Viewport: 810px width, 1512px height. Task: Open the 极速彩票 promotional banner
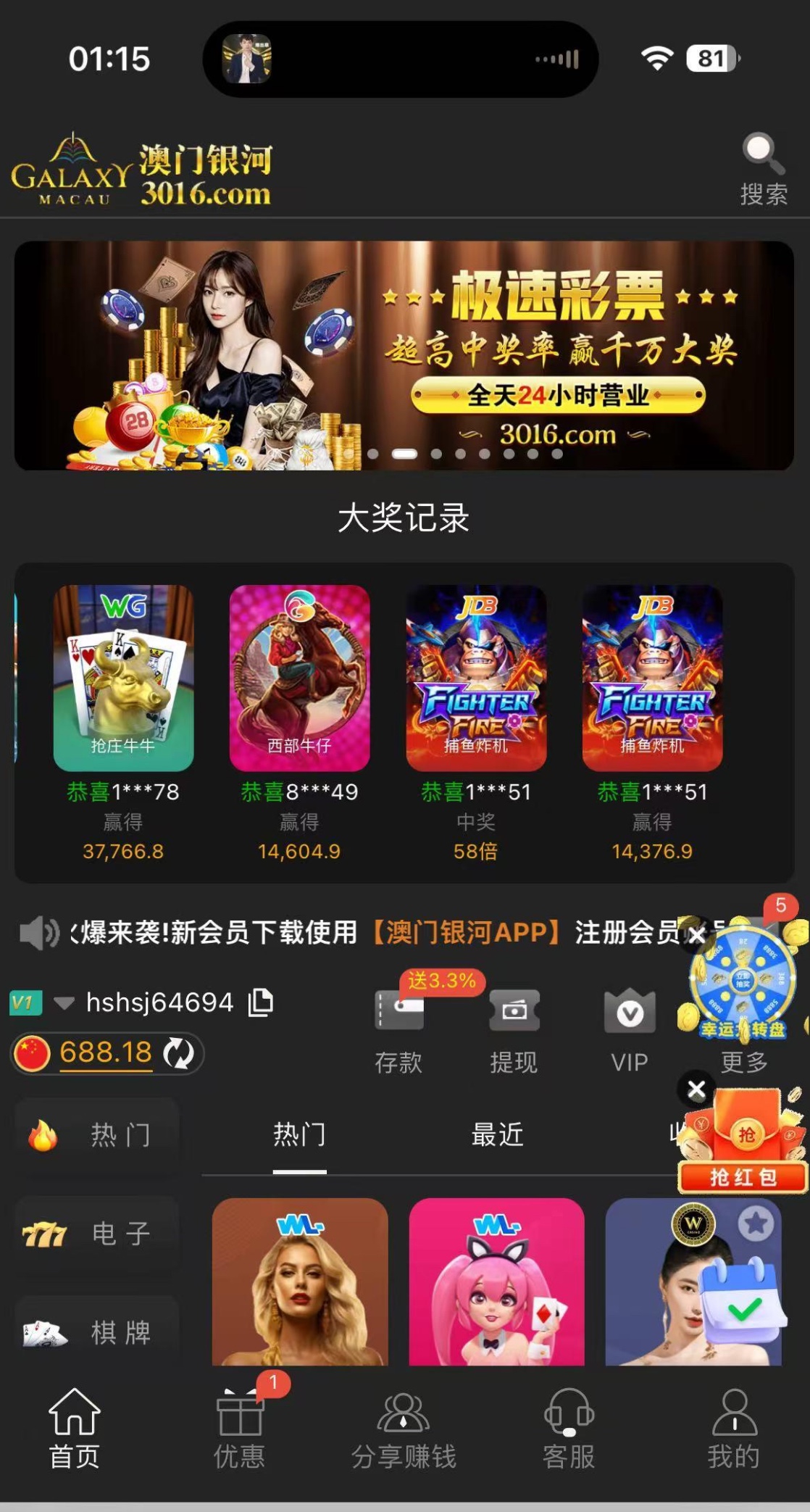[x=404, y=355]
